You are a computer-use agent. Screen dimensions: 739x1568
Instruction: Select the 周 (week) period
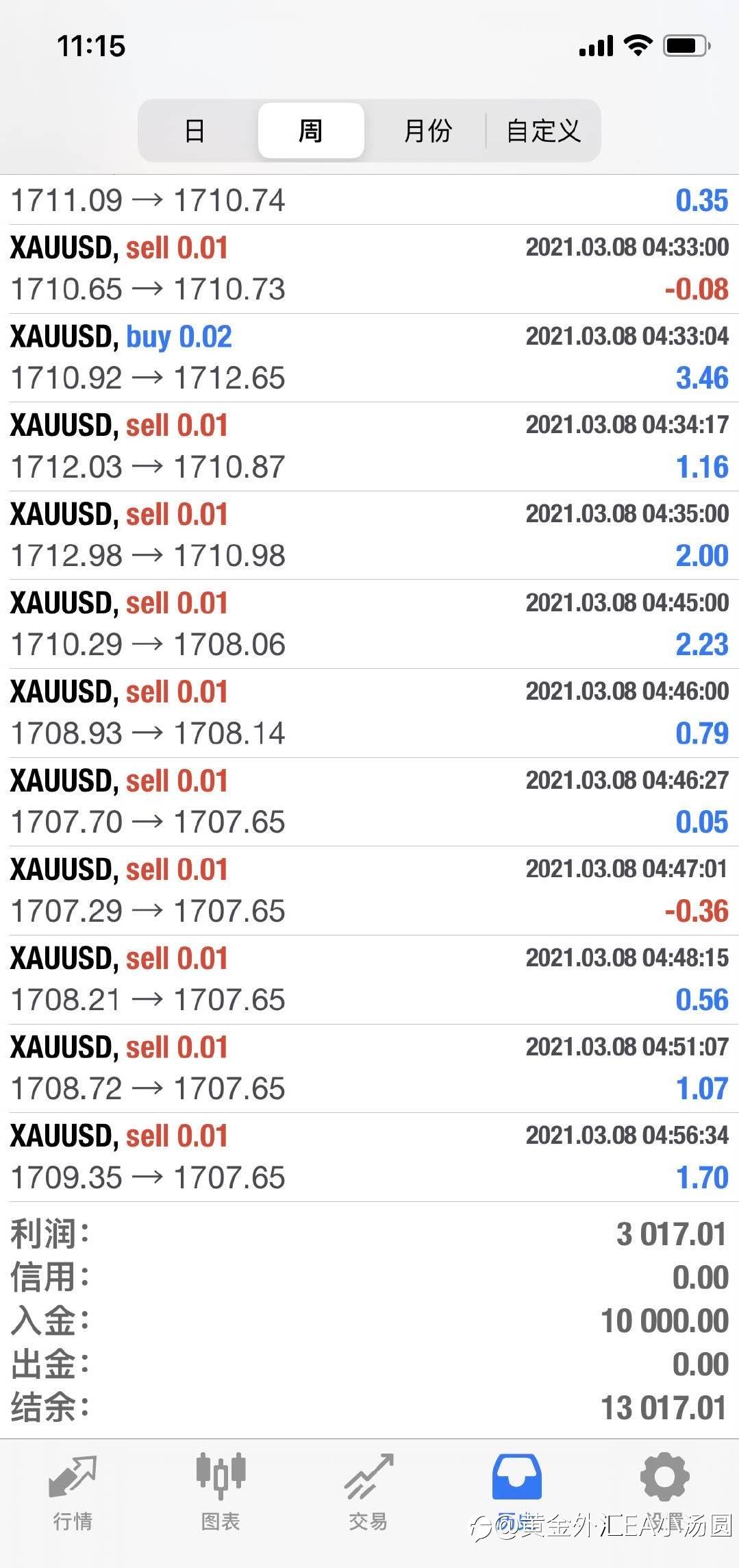(x=311, y=130)
